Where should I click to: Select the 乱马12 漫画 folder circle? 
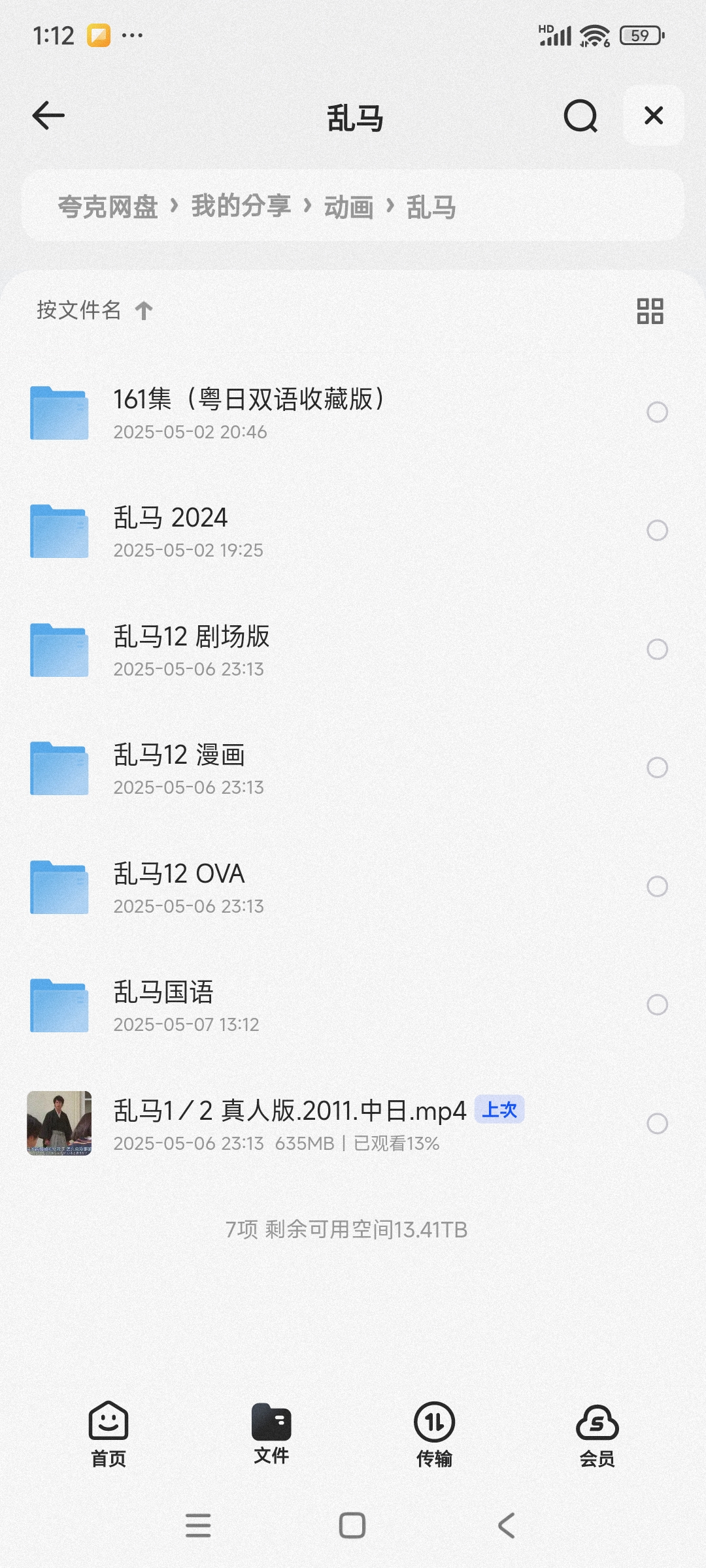click(657, 768)
